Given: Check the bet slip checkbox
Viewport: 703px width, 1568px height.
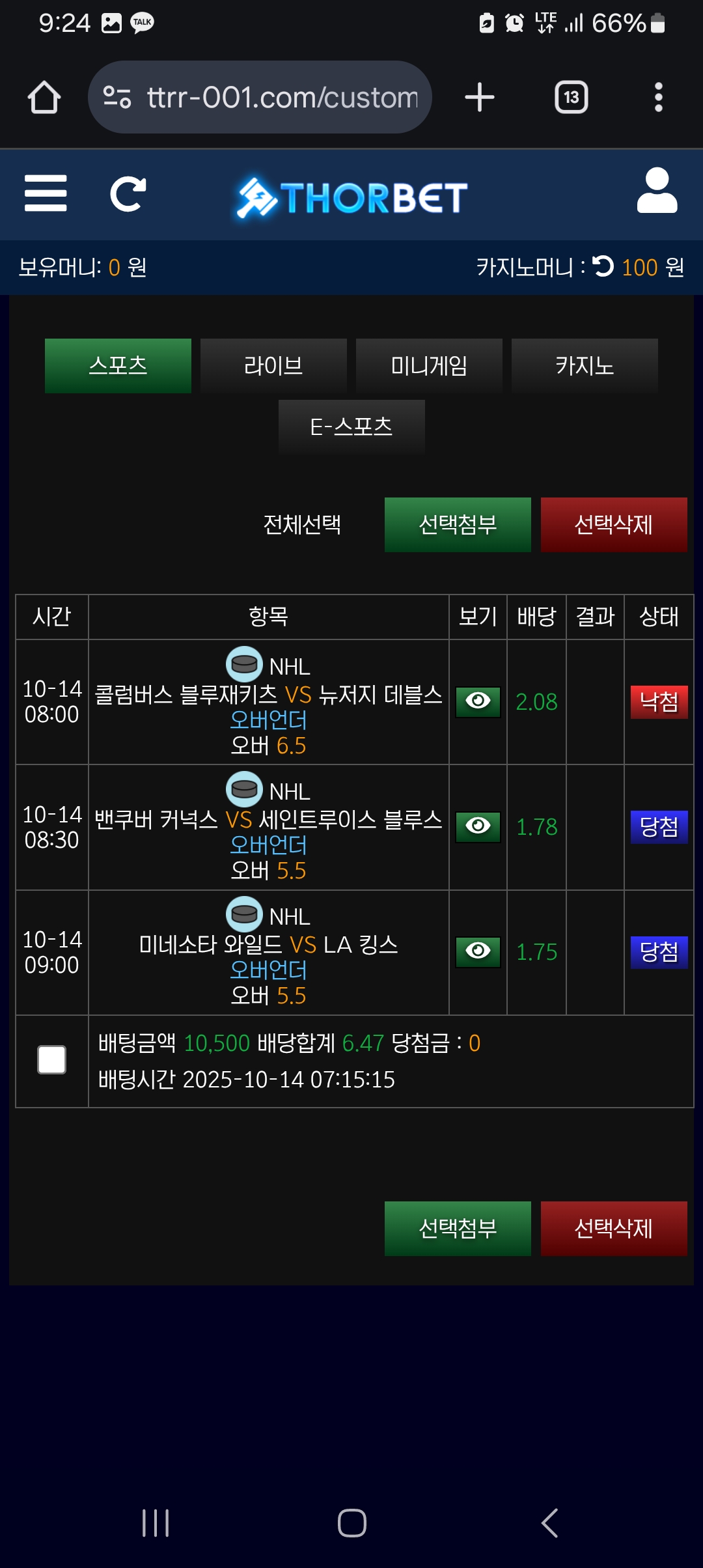Looking at the screenshot, I should pos(52,1060).
